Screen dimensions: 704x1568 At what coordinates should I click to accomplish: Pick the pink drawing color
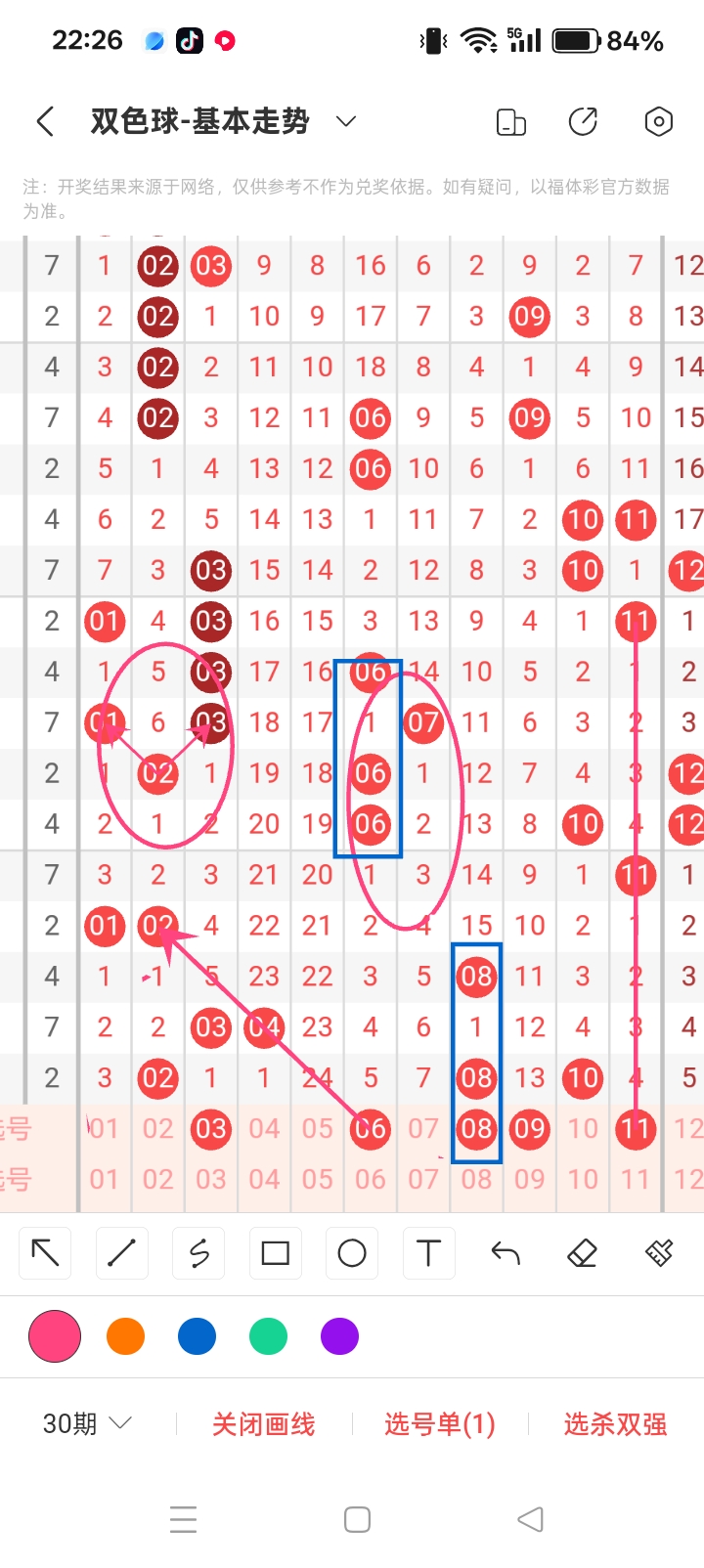click(x=55, y=1336)
